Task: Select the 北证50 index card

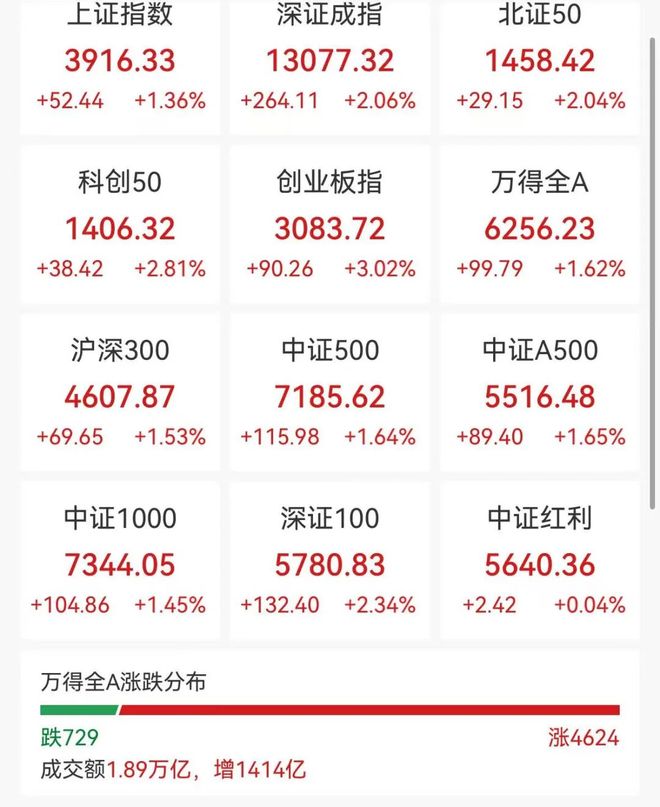Action: (x=540, y=60)
